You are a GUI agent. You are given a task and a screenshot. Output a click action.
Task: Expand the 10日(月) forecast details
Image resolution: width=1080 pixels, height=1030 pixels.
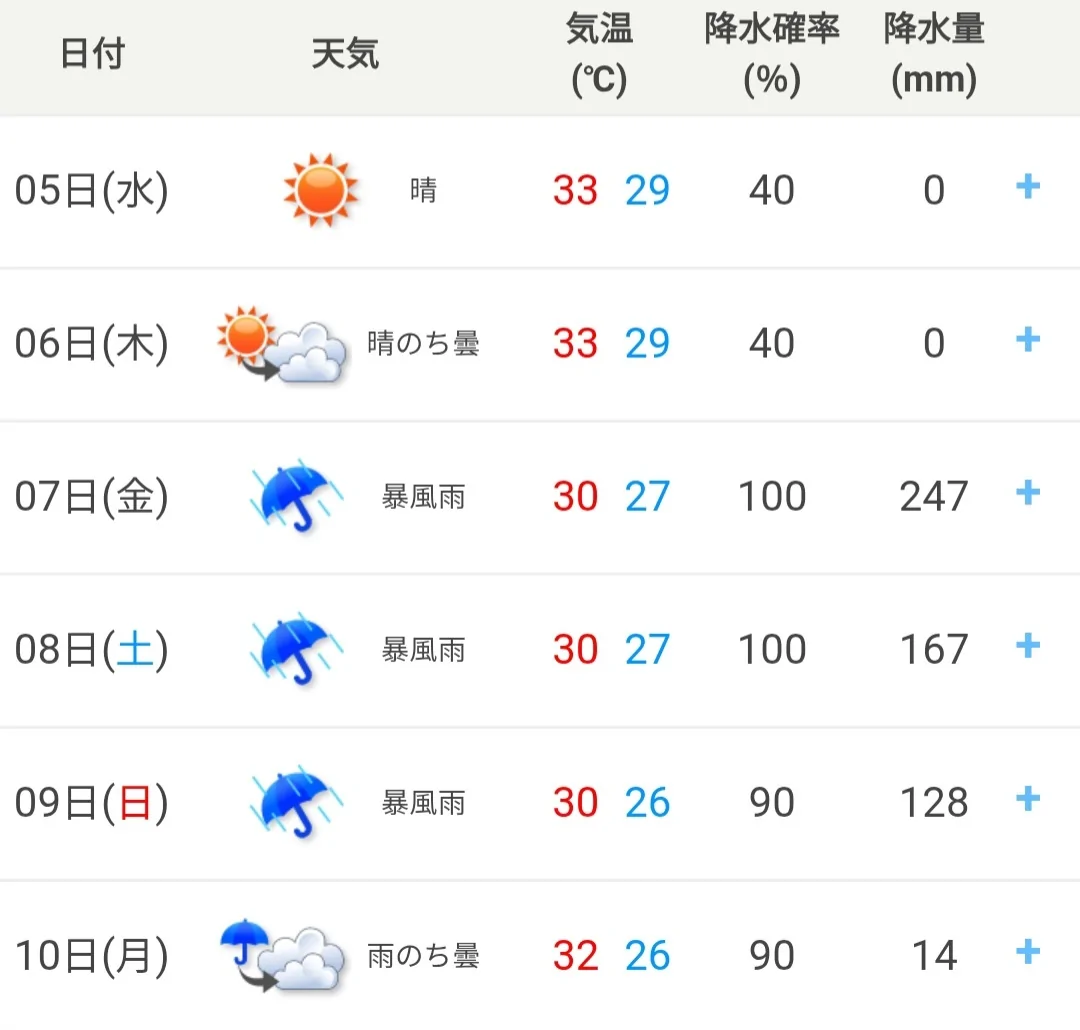point(1028,951)
